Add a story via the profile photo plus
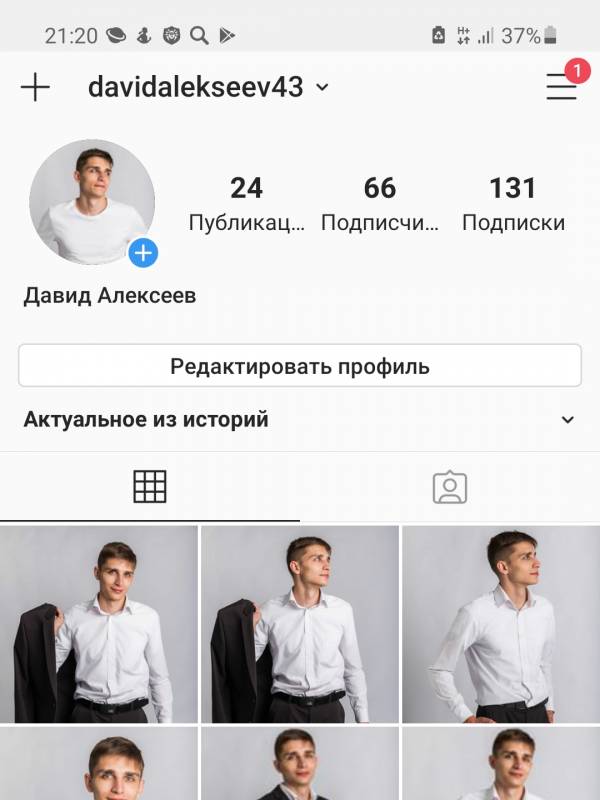The width and height of the screenshot is (600, 800). [143, 252]
